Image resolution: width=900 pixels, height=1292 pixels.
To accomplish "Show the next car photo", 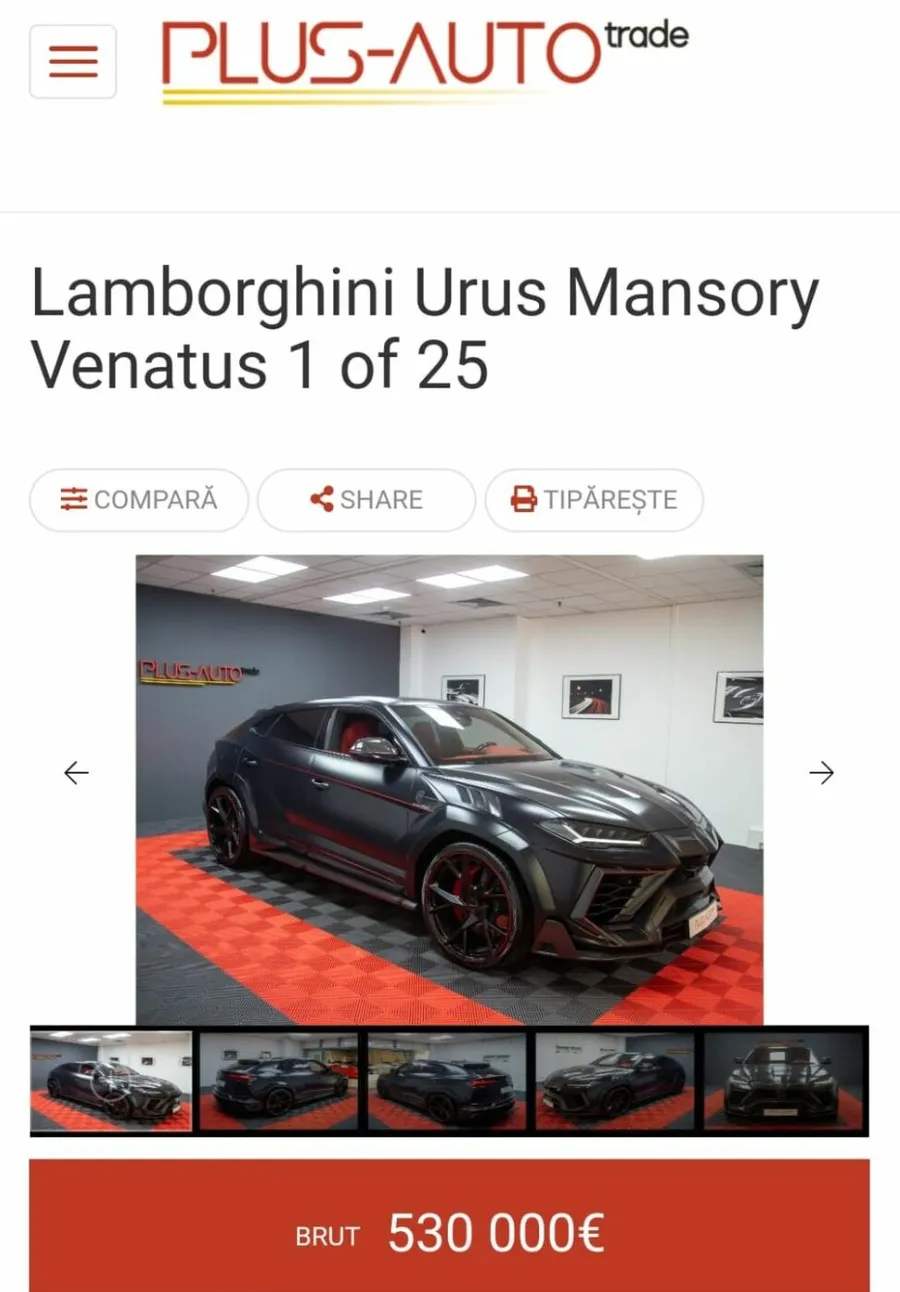I will click(821, 772).
